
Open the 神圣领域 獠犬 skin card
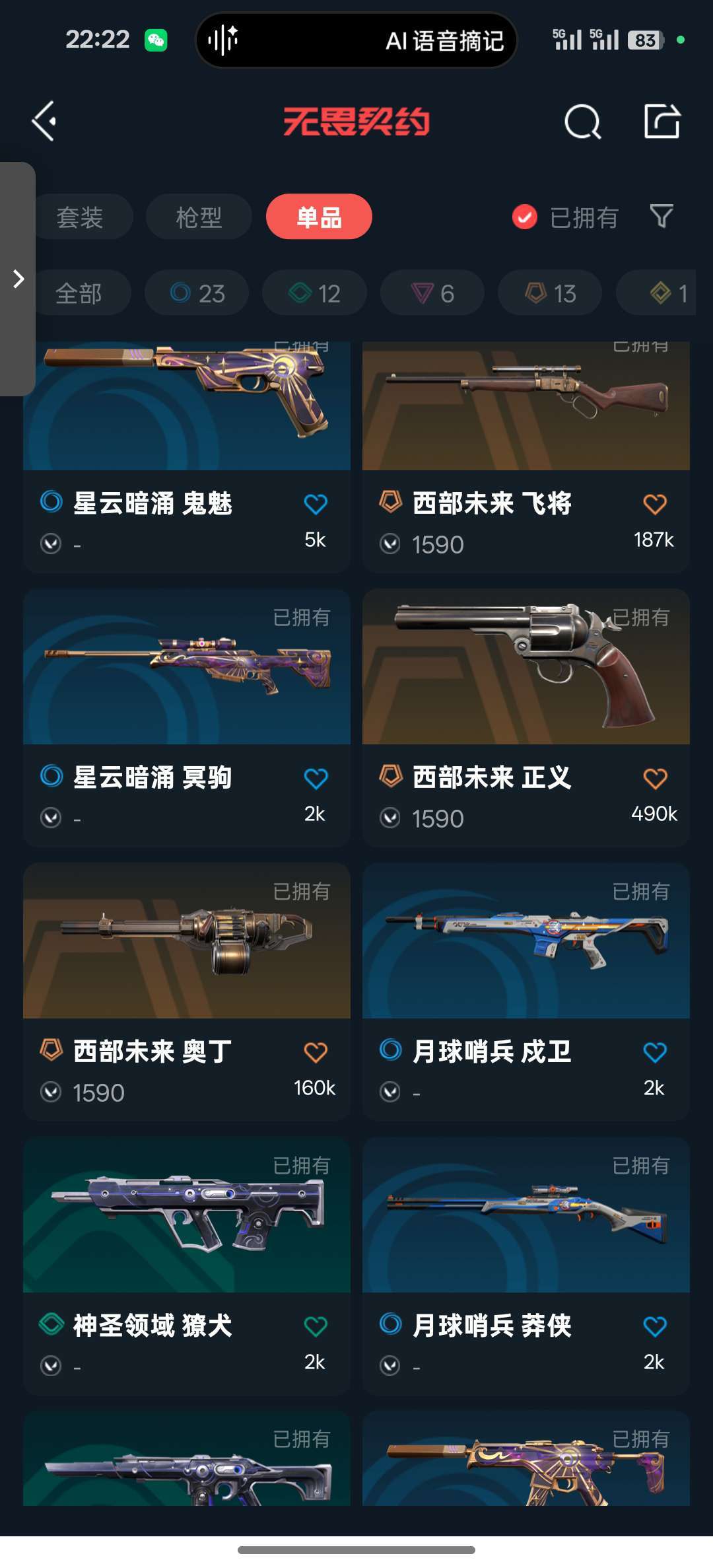[x=187, y=1265]
